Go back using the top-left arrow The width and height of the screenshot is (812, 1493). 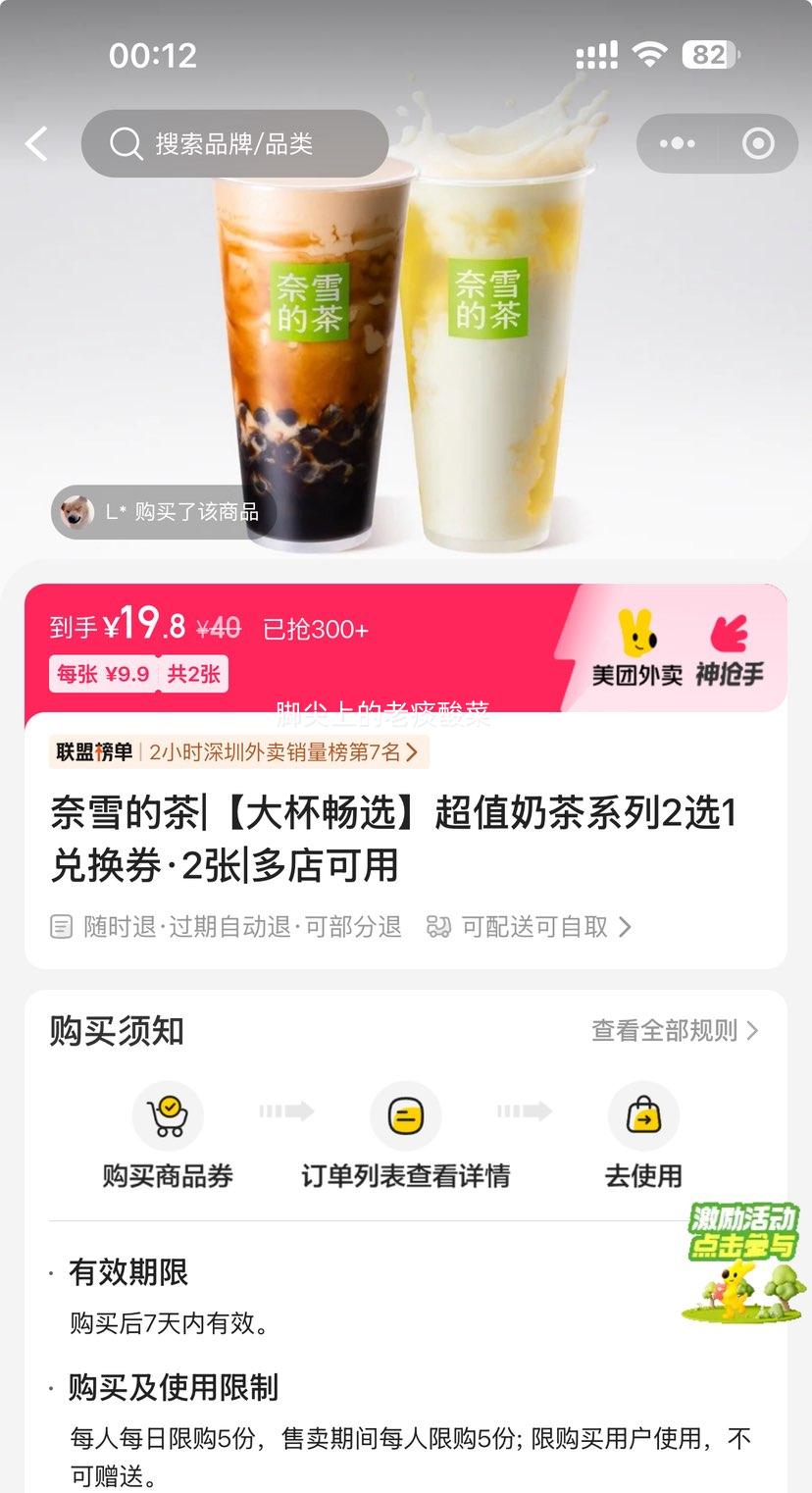pos(37,144)
